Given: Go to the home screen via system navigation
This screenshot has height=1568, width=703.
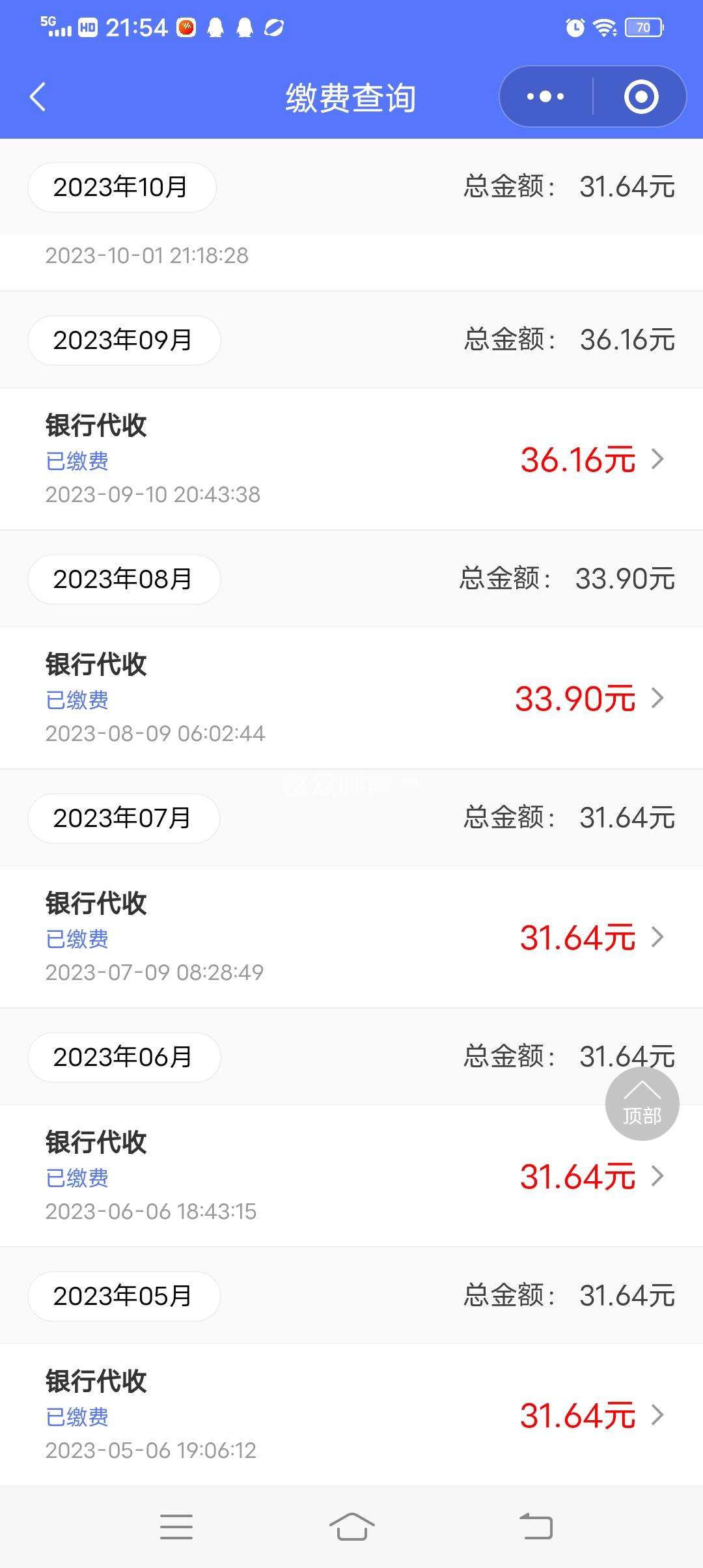Looking at the screenshot, I should click(x=351, y=1527).
